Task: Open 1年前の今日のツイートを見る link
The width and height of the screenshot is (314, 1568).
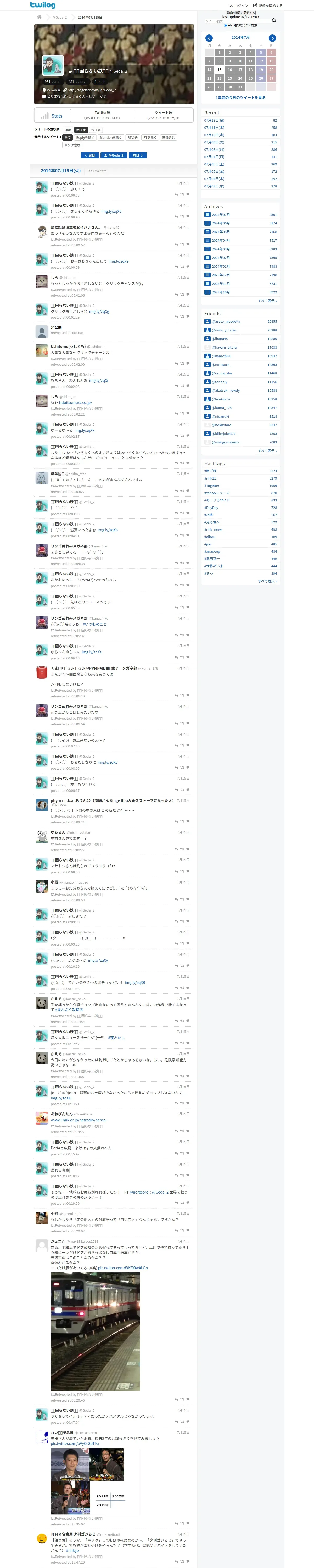Action: point(240,97)
